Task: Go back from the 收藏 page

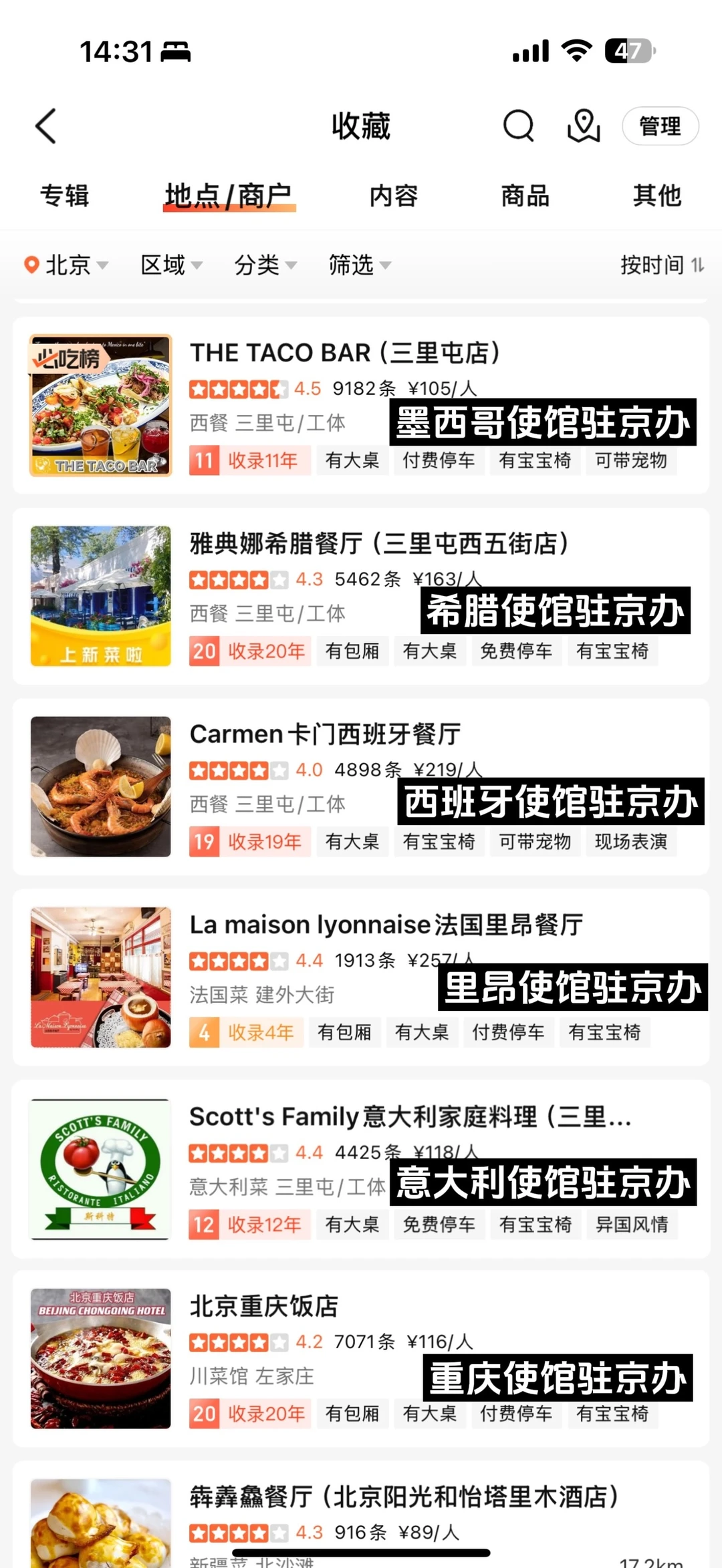Action: (x=45, y=126)
